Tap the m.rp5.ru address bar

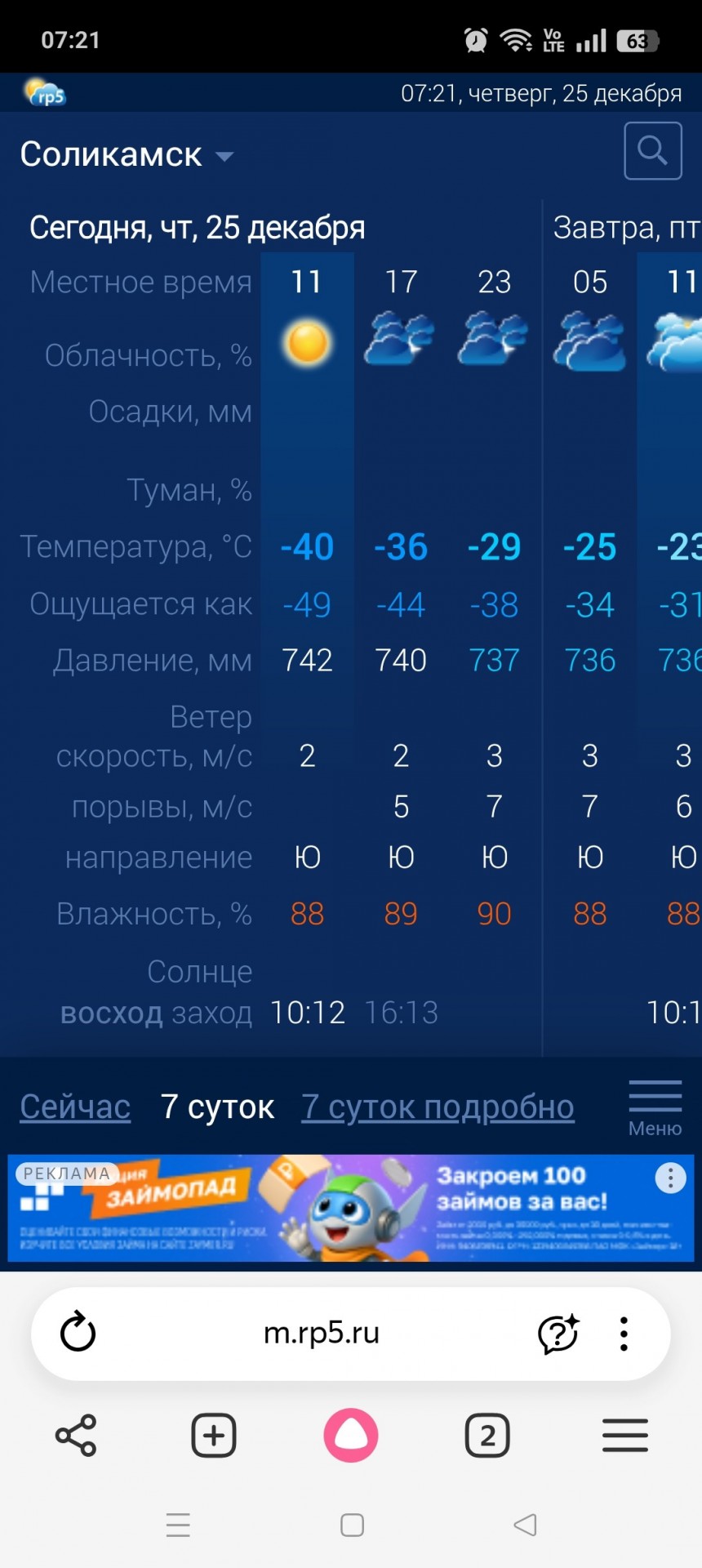point(322,1333)
